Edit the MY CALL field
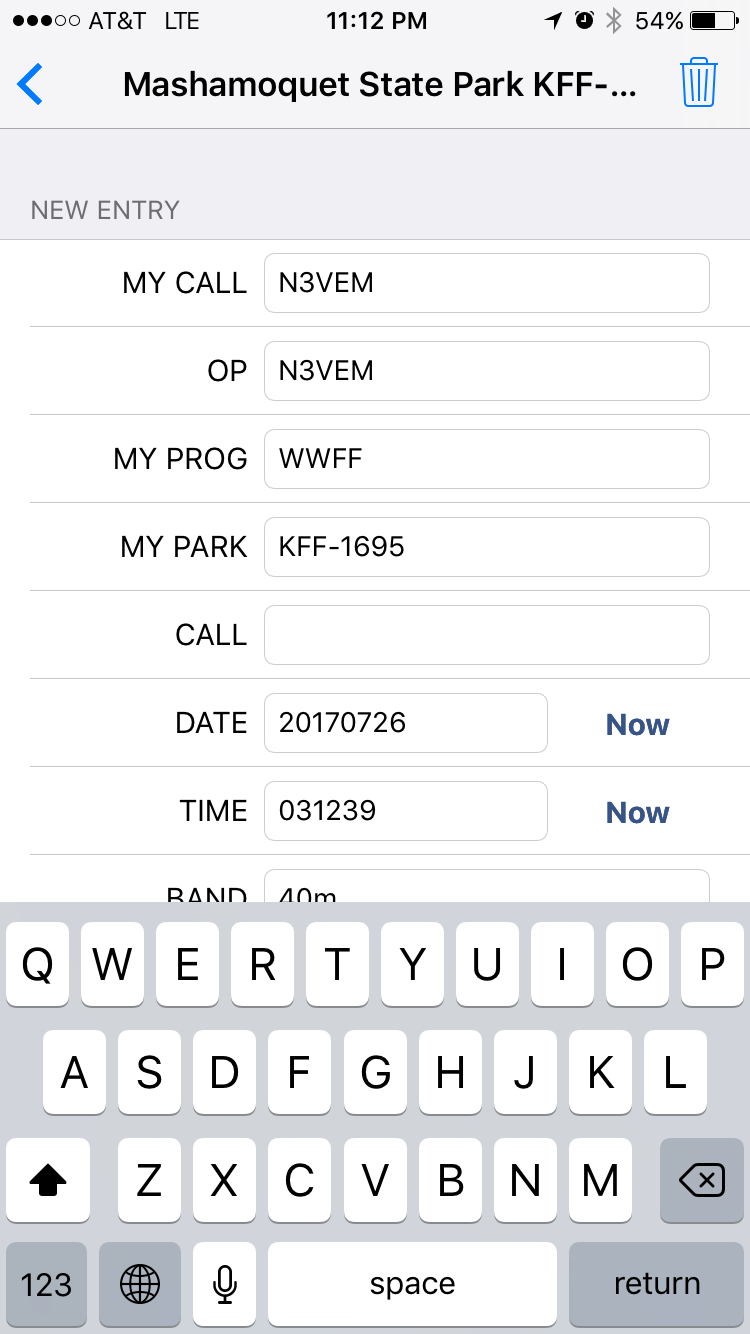The image size is (750, 1334). tap(487, 283)
